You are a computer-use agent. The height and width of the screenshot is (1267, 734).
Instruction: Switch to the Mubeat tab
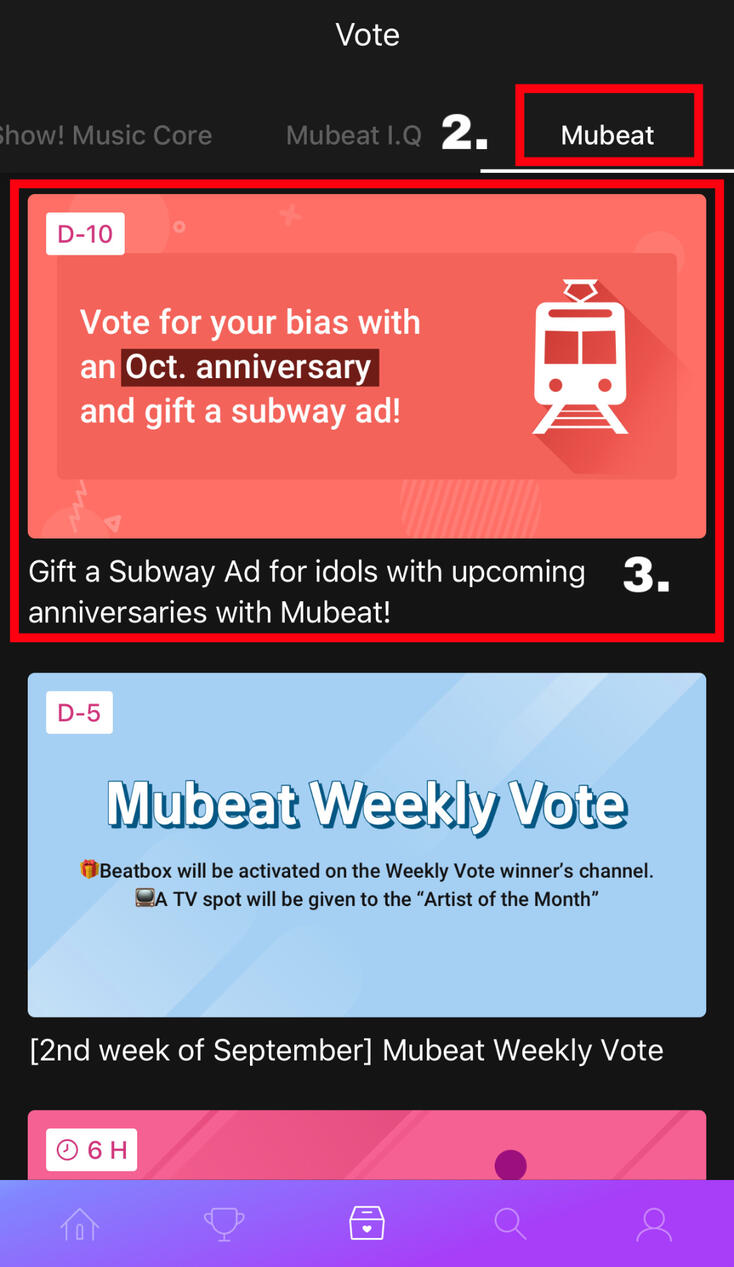[607, 135]
